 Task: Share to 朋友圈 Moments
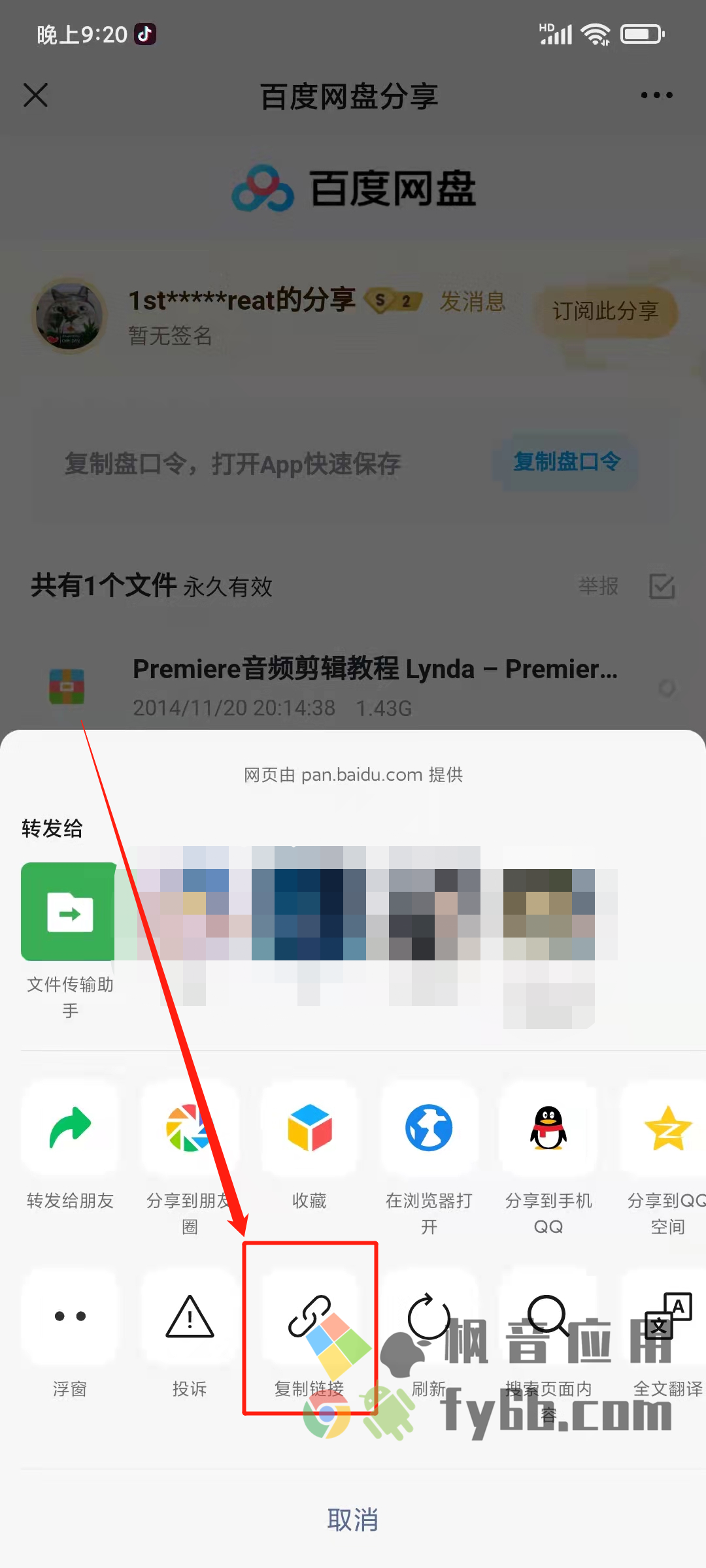[x=190, y=1128]
